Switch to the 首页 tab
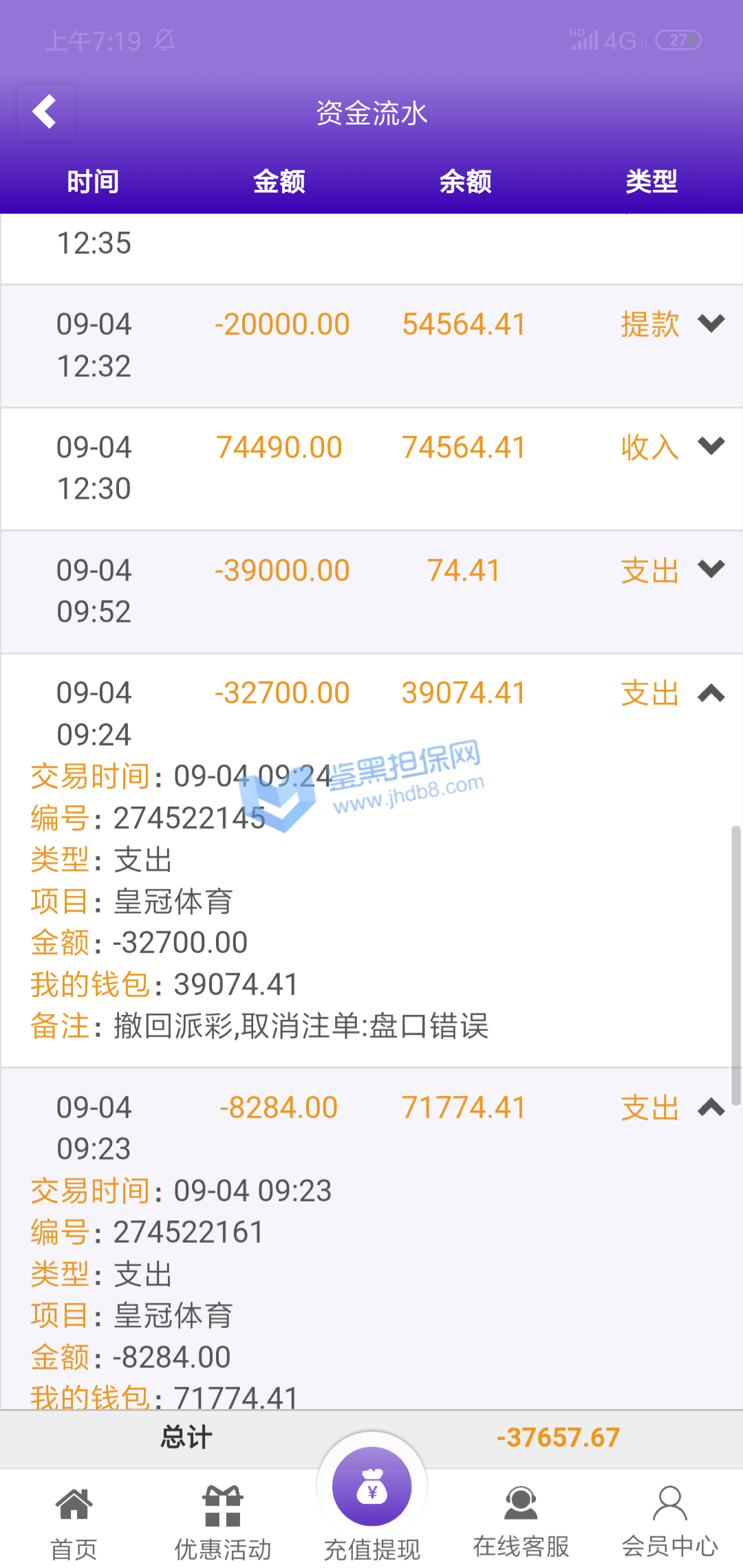743x1568 pixels. click(x=74, y=1521)
